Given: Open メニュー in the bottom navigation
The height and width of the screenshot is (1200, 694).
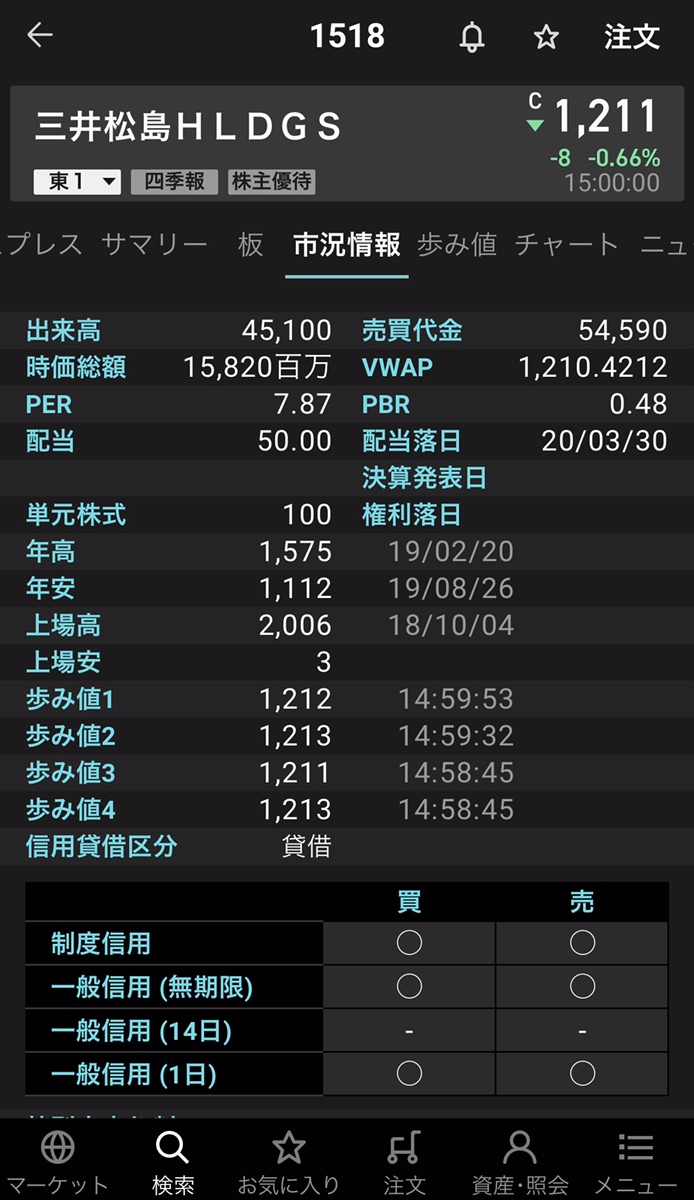Looking at the screenshot, I should [x=636, y=1160].
